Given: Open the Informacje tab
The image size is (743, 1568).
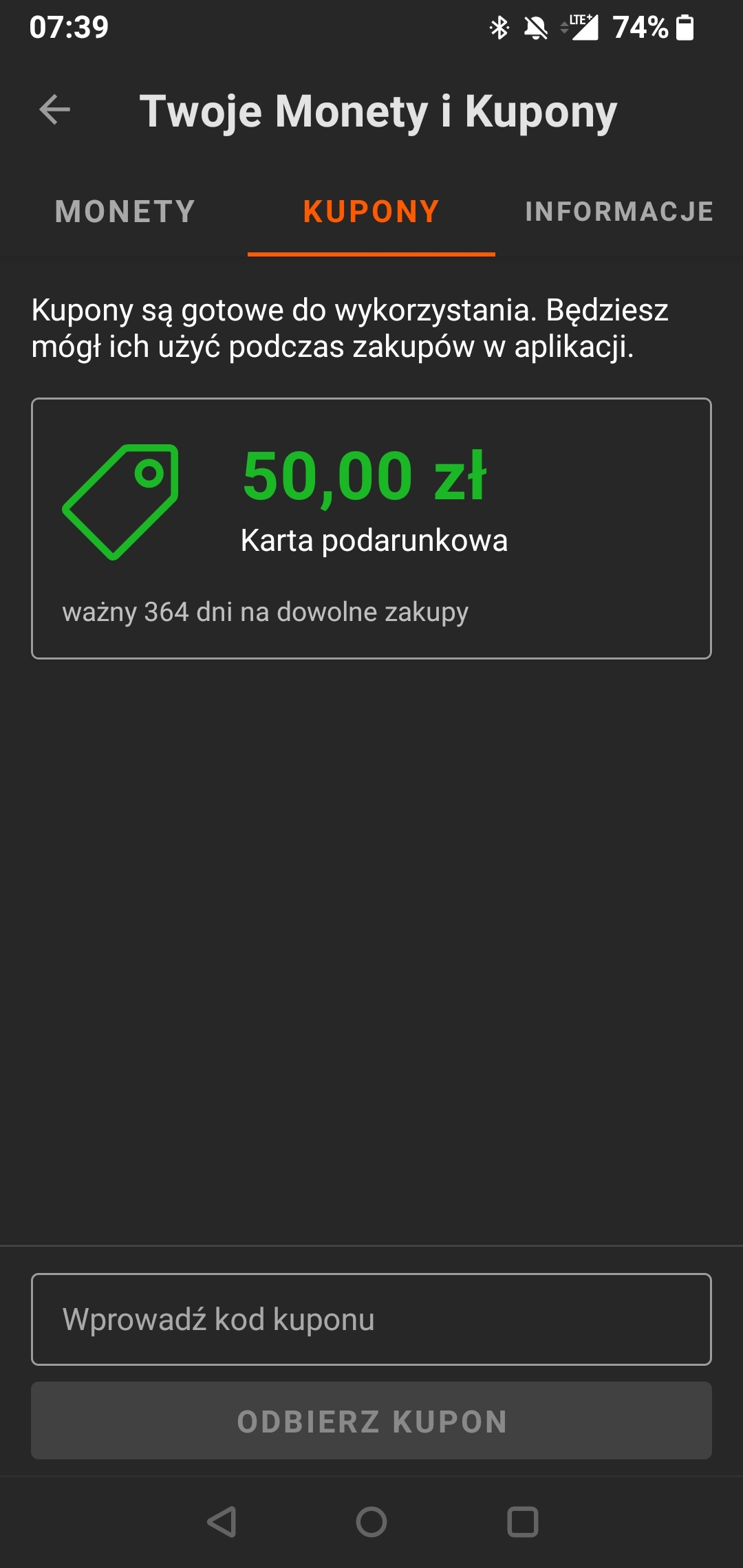Looking at the screenshot, I should [x=619, y=212].
